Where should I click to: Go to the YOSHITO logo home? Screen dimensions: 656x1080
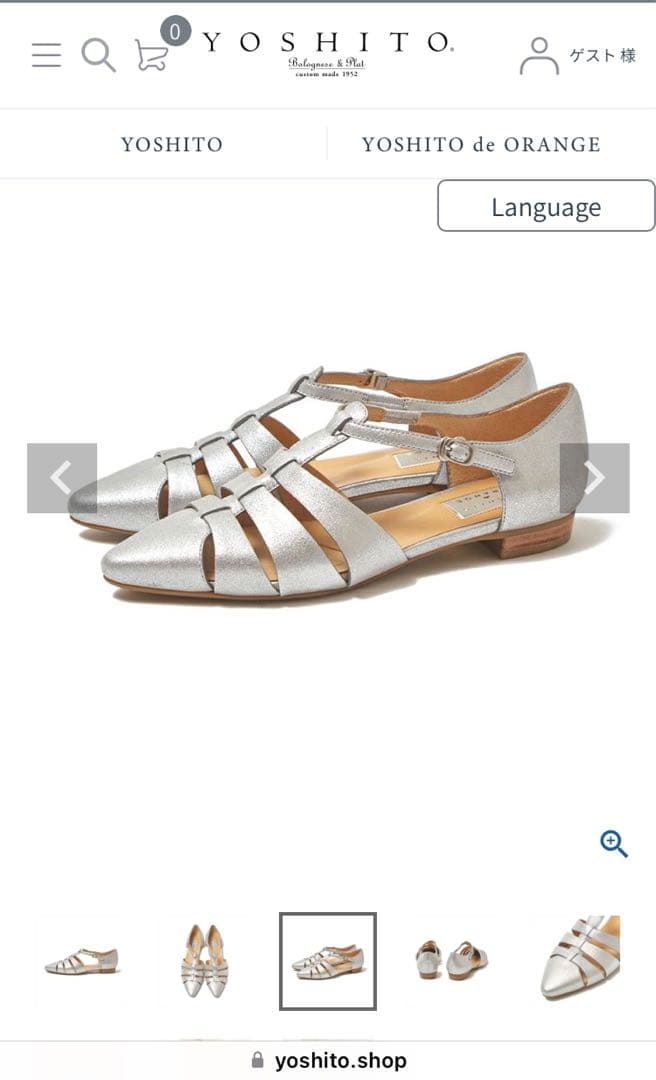click(x=327, y=50)
